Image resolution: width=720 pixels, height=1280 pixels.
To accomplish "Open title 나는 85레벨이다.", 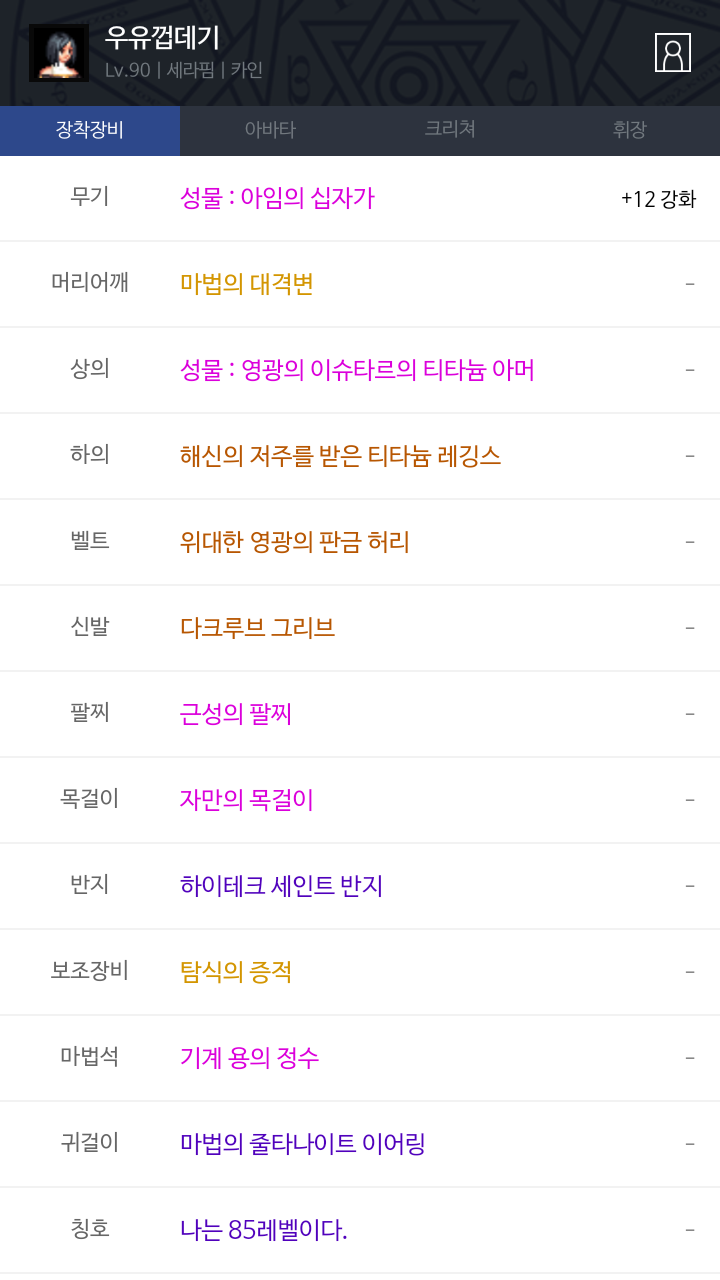I will [264, 1230].
